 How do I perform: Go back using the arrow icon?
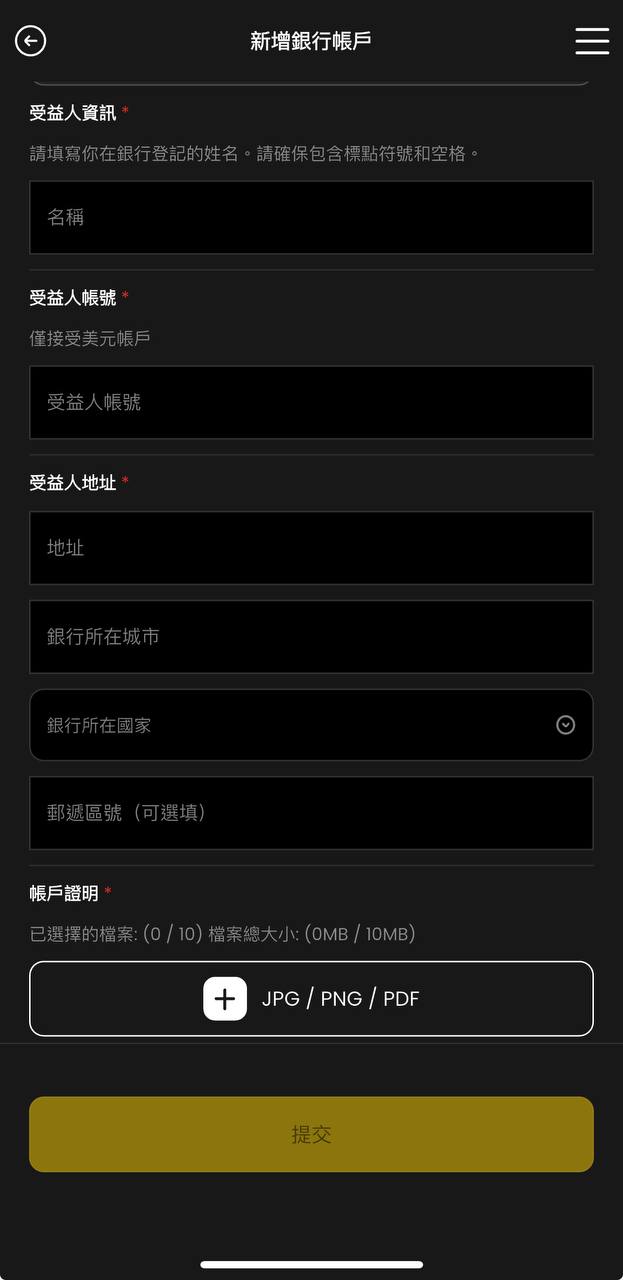(x=31, y=41)
